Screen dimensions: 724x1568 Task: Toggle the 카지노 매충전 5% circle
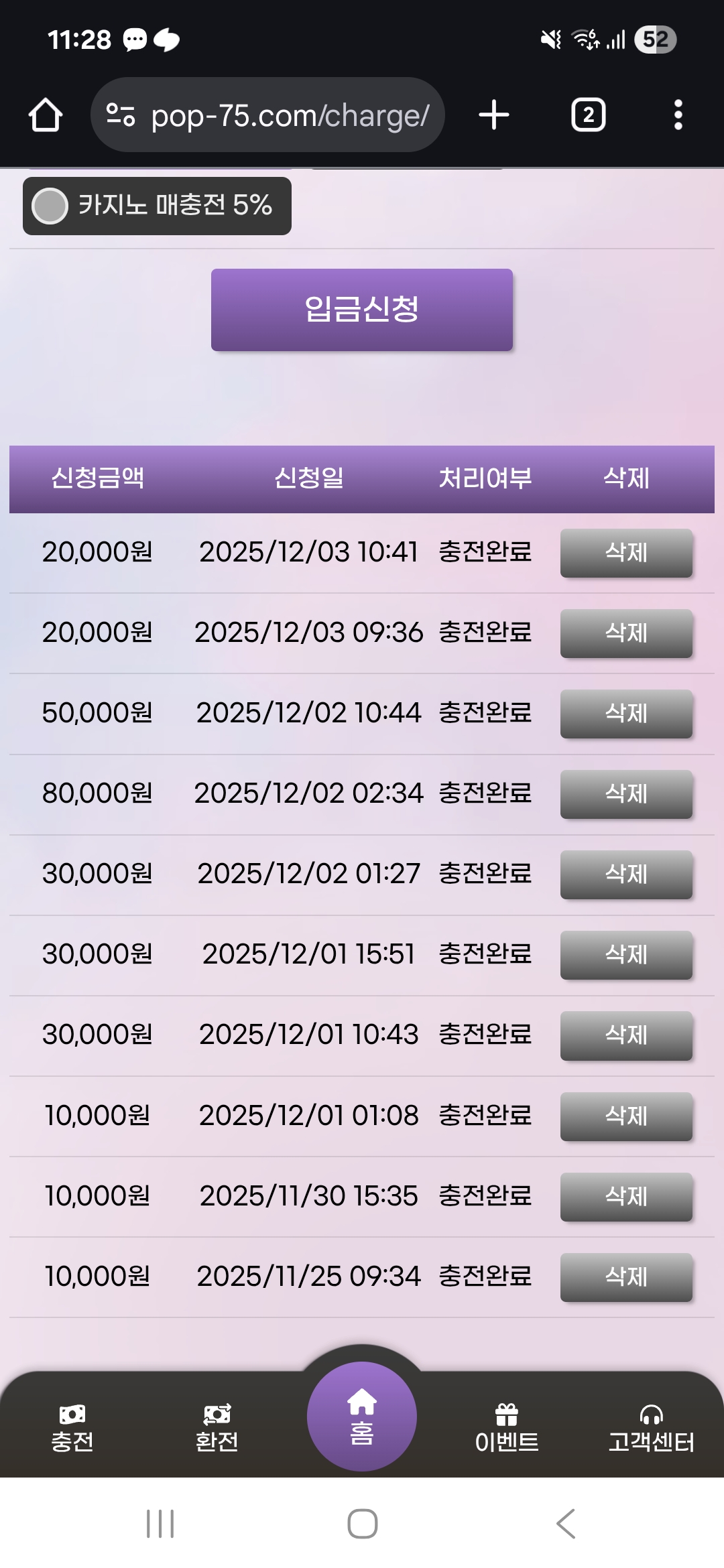click(50, 206)
